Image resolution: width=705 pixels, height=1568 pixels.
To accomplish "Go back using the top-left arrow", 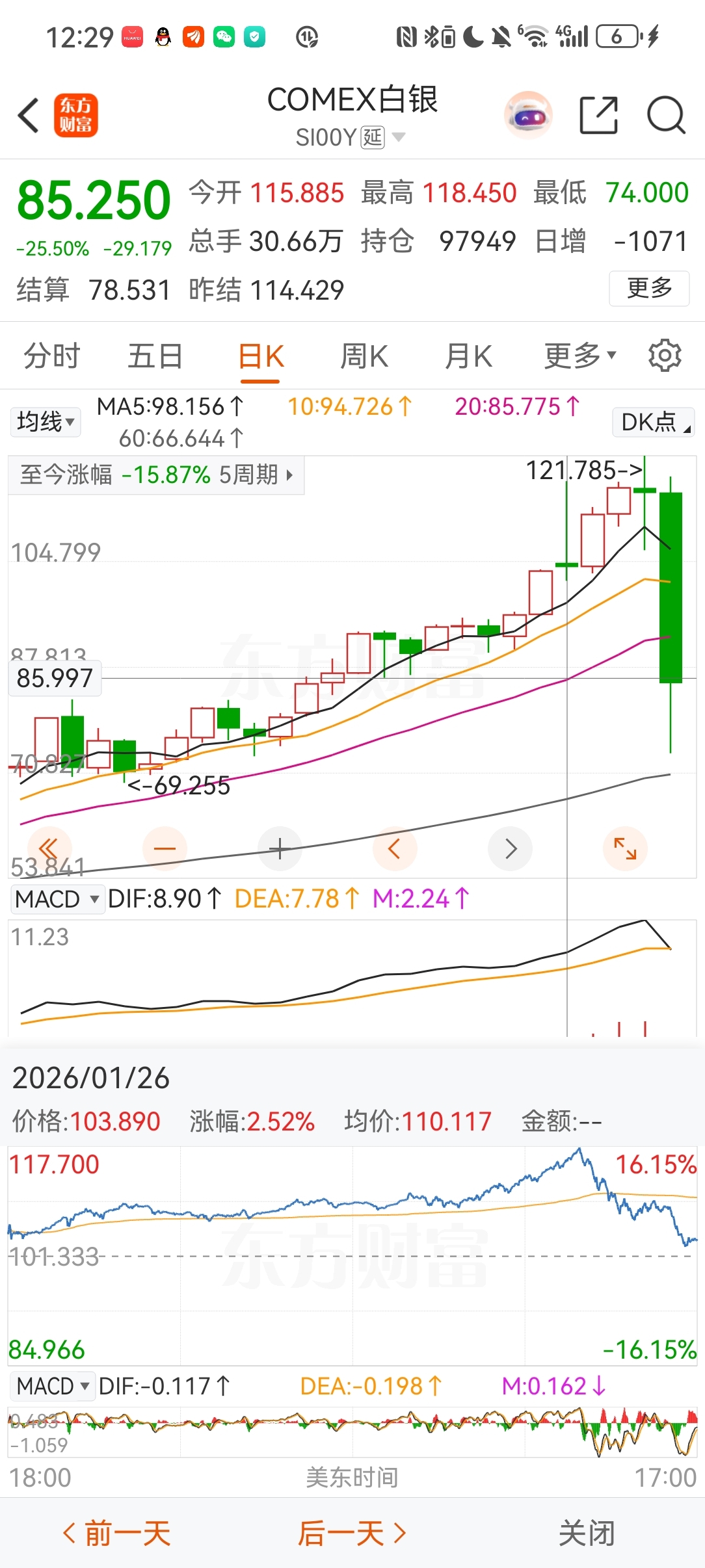I will (x=29, y=116).
